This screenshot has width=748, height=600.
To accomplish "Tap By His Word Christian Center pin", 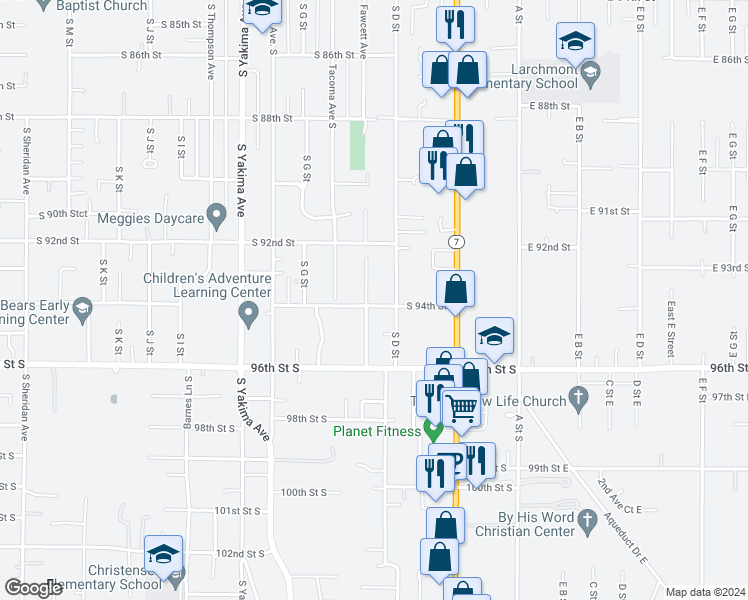I will (x=588, y=522).
